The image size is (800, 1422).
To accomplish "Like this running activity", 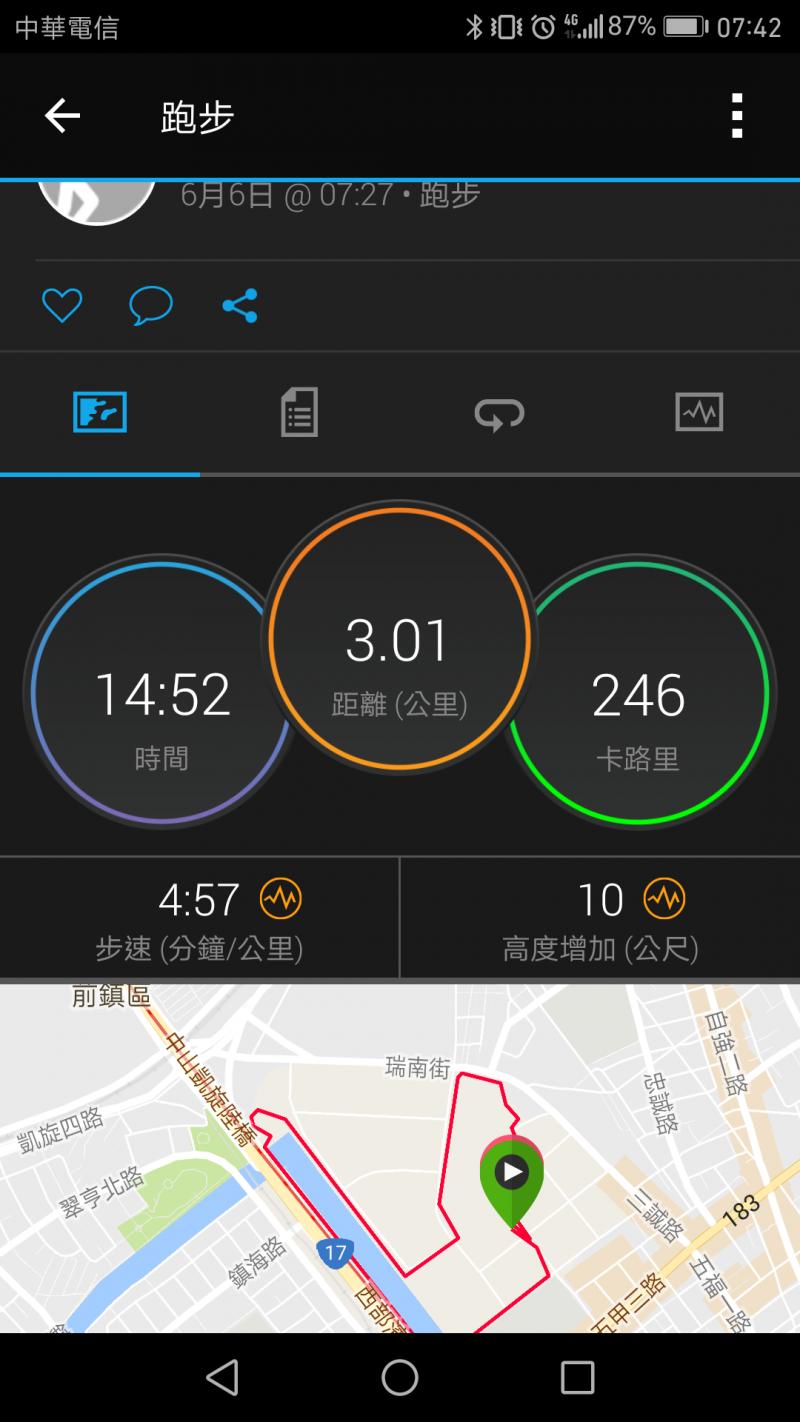I will [62, 305].
